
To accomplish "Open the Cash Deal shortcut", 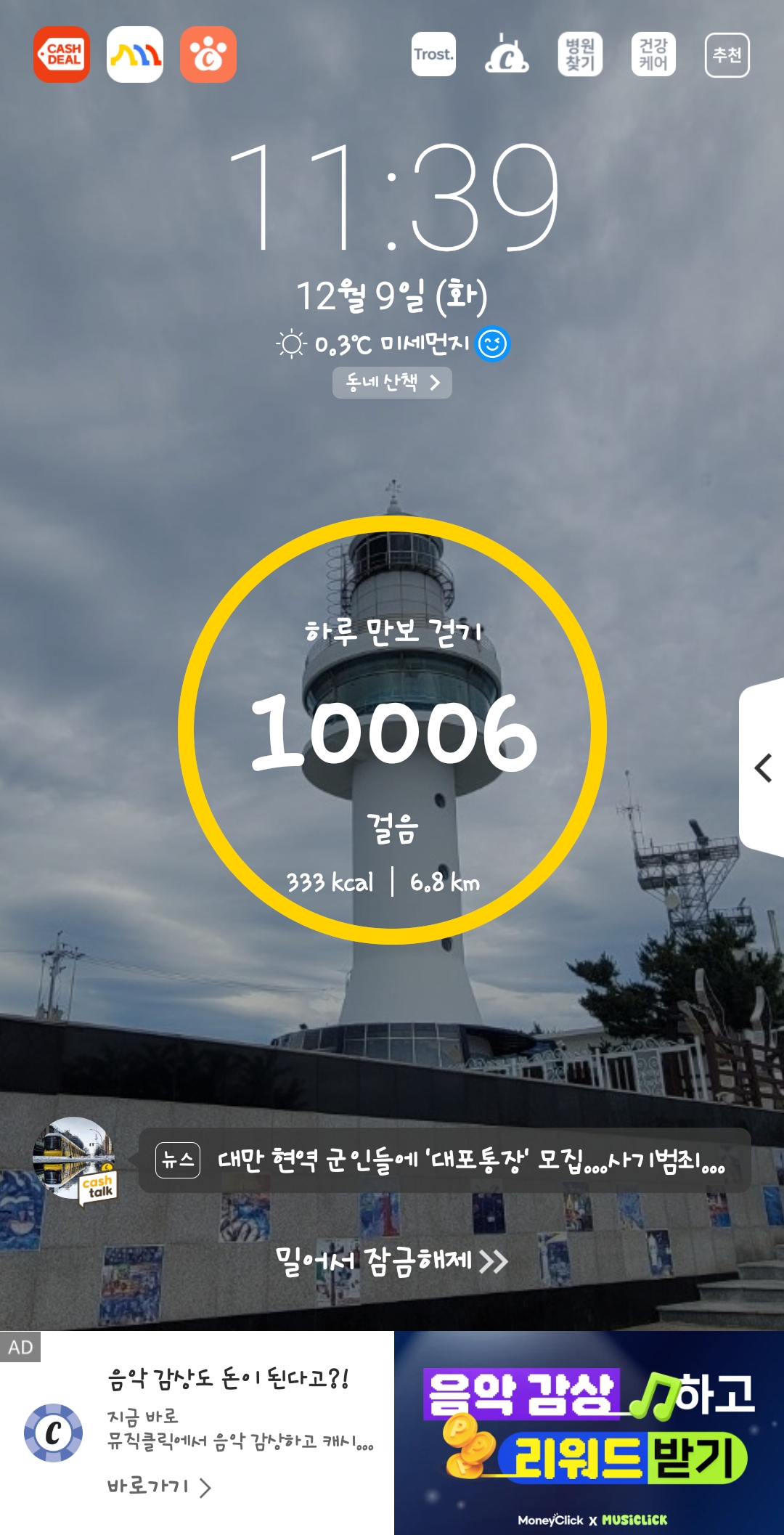I will pyautogui.click(x=62, y=54).
